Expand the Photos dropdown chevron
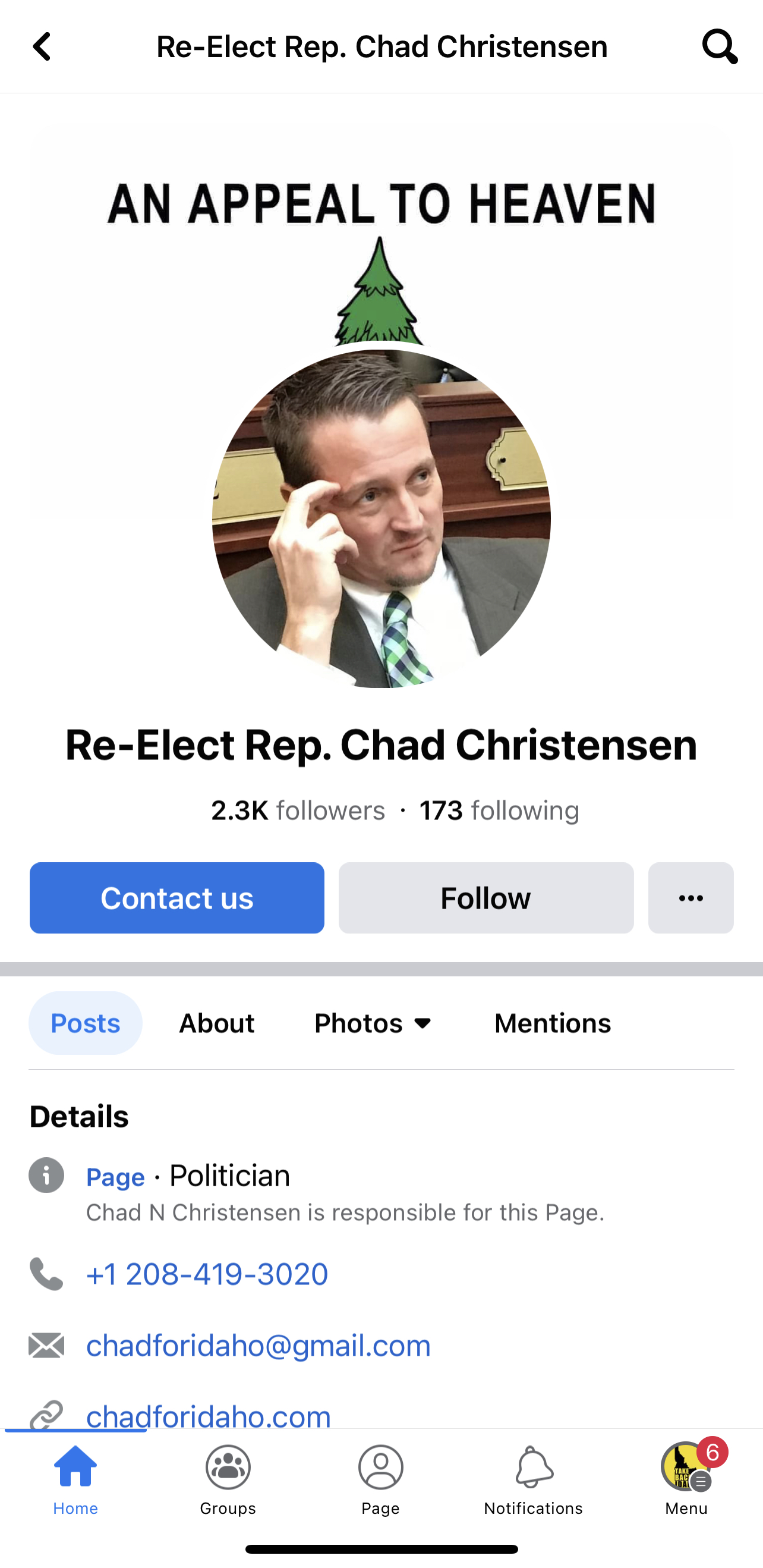The height and width of the screenshot is (1568, 763). pyautogui.click(x=424, y=1023)
